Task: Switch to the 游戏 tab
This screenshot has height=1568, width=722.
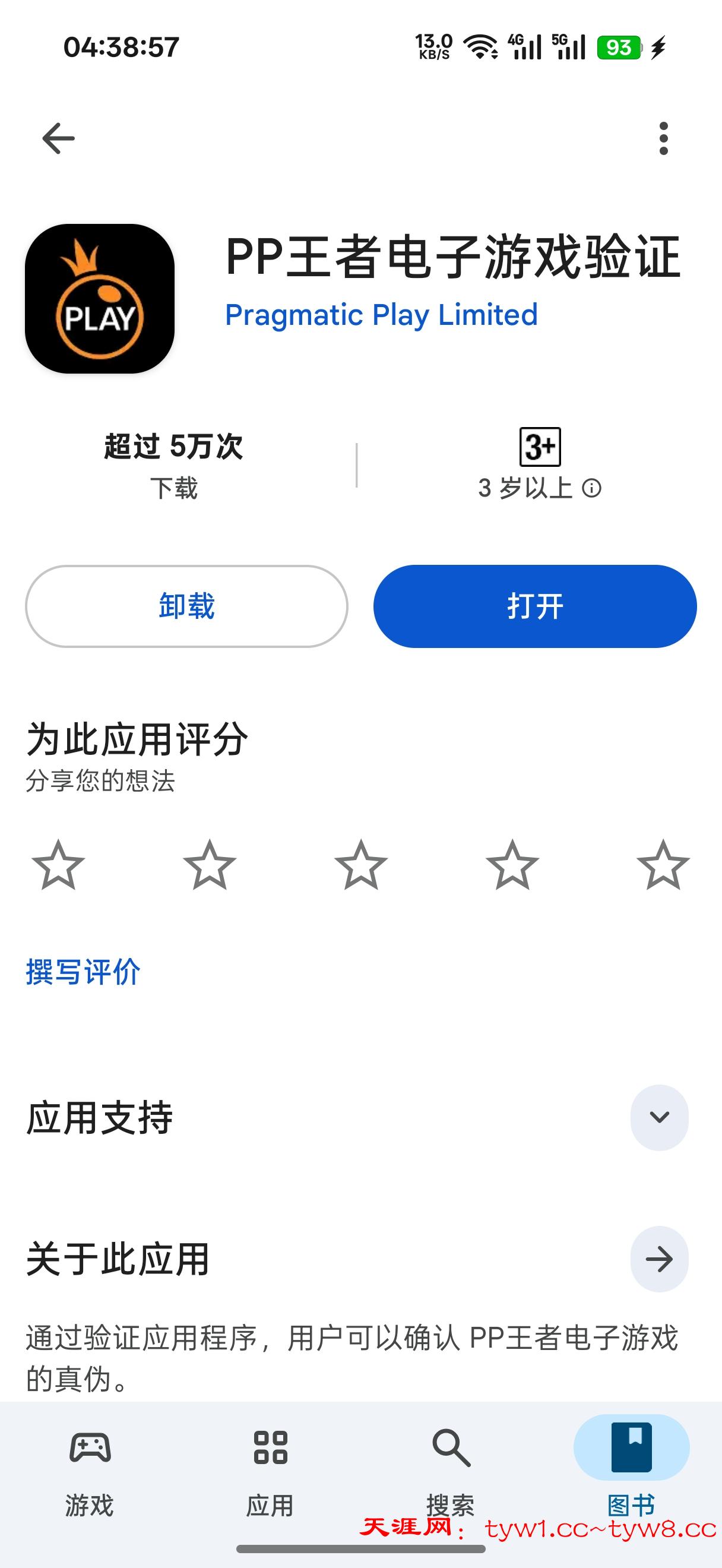Action: (x=90, y=1466)
